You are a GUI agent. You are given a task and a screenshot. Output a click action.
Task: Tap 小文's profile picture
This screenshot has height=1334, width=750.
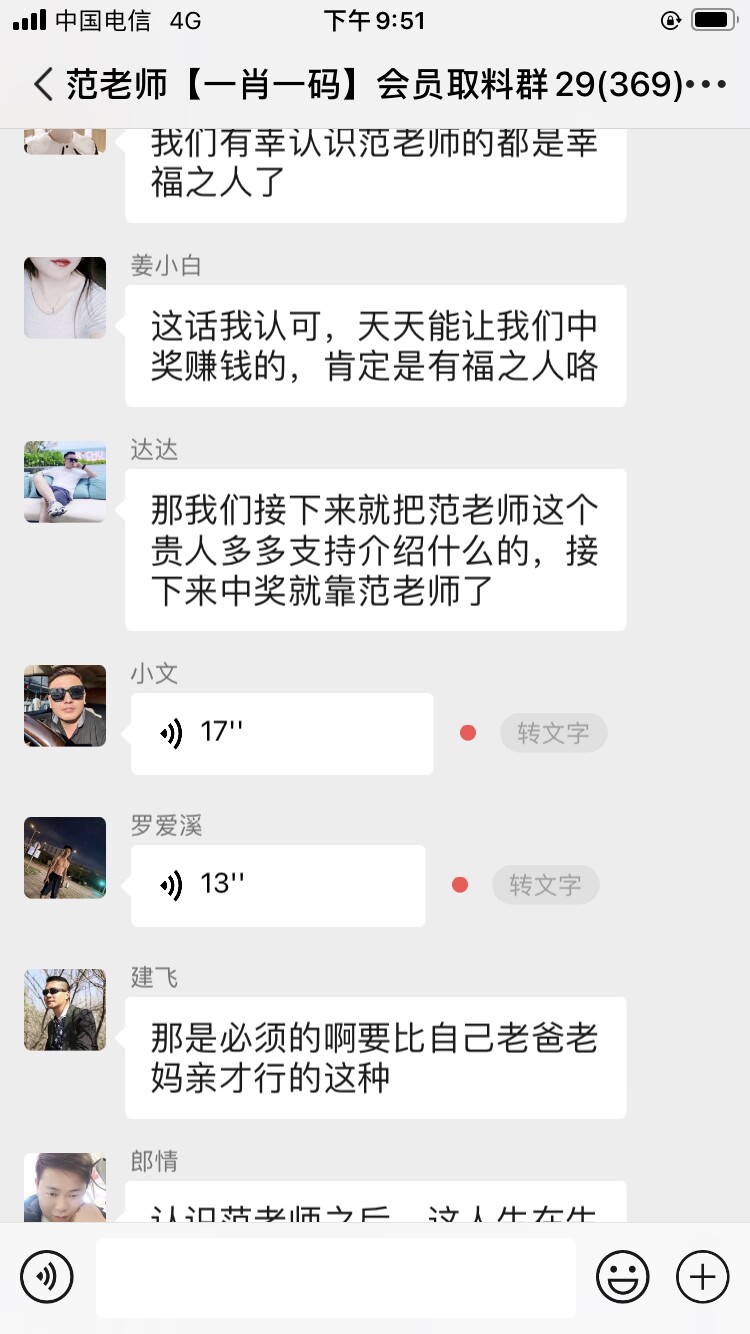point(65,706)
